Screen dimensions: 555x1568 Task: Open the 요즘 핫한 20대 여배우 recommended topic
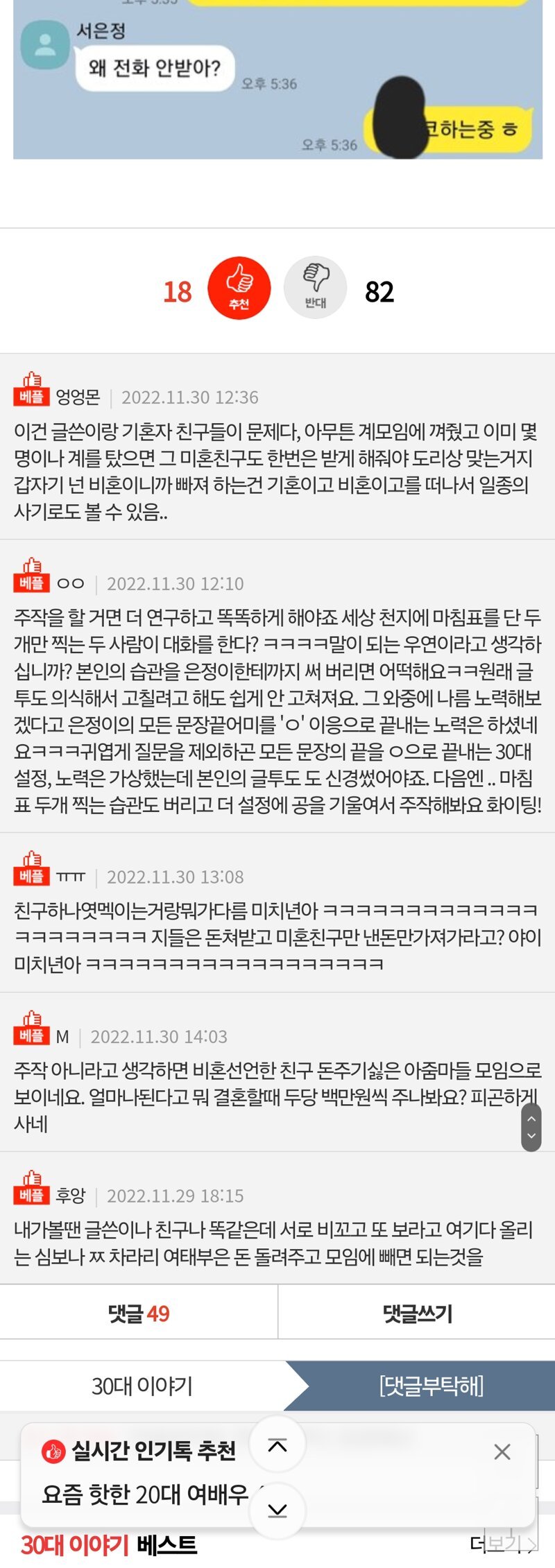[x=144, y=1494]
